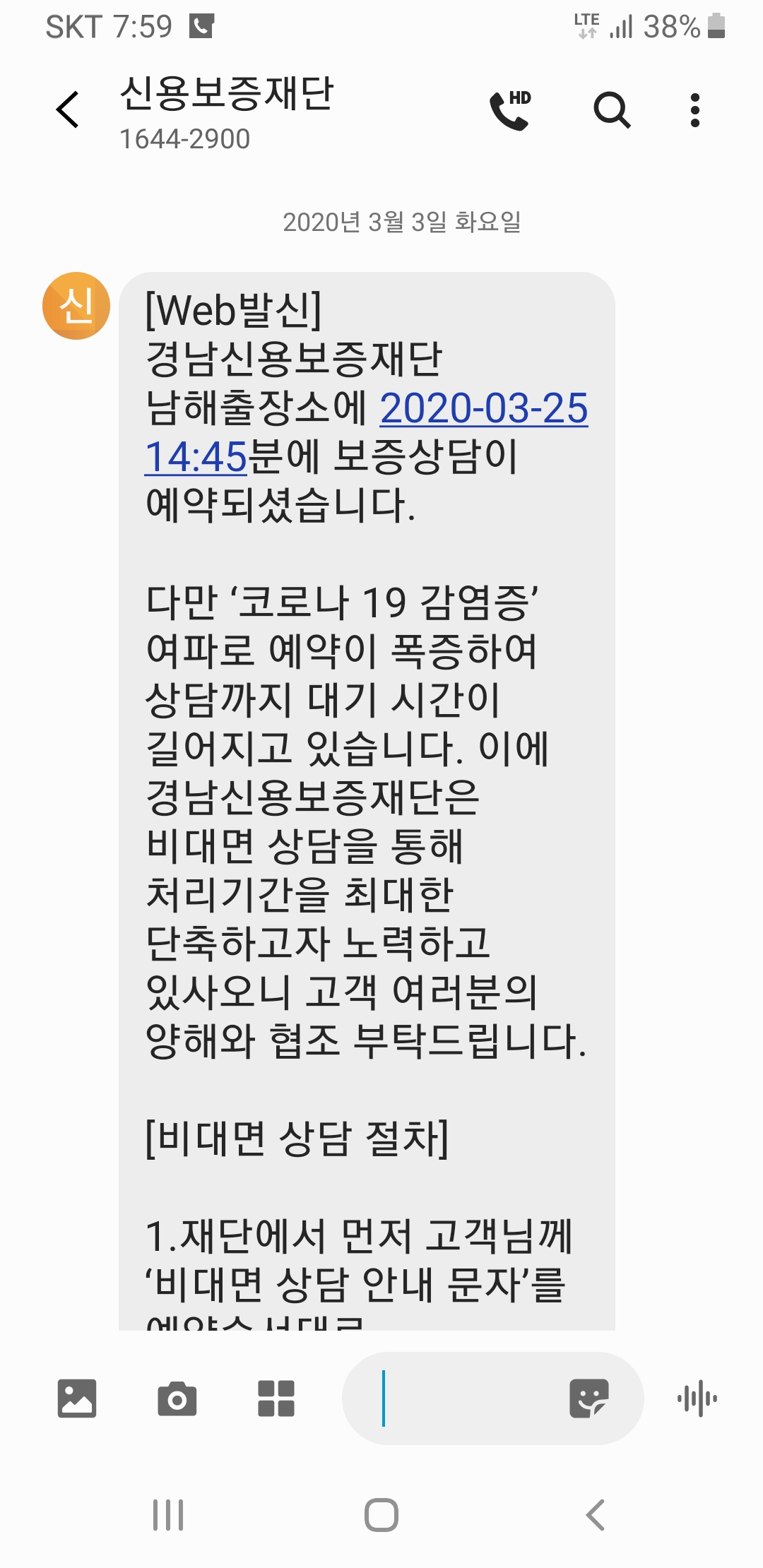Open the camera to take a photo
Screen dimensions: 763x1568
click(177, 1398)
